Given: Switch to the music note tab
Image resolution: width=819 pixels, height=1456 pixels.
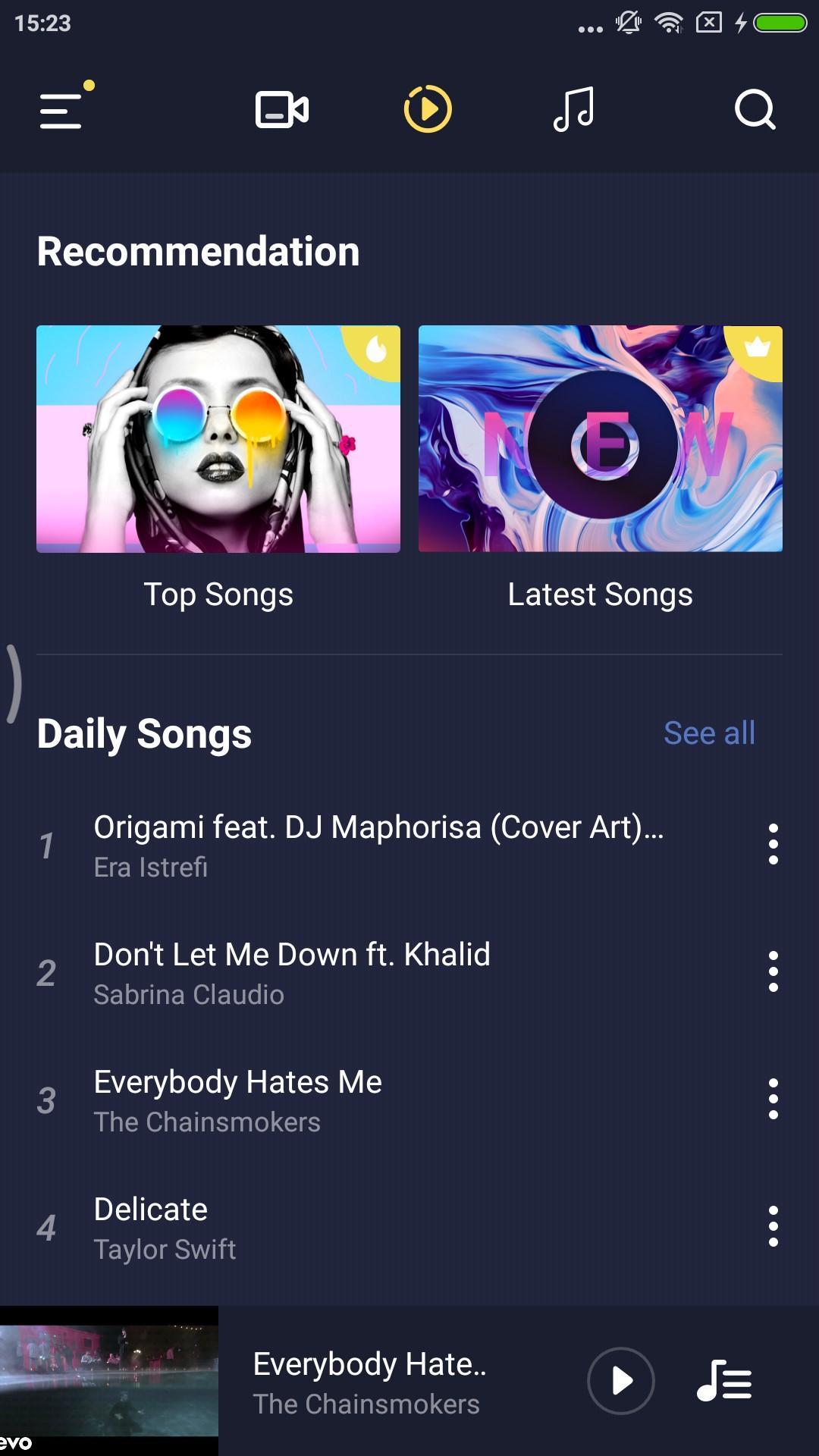Looking at the screenshot, I should [x=574, y=110].
